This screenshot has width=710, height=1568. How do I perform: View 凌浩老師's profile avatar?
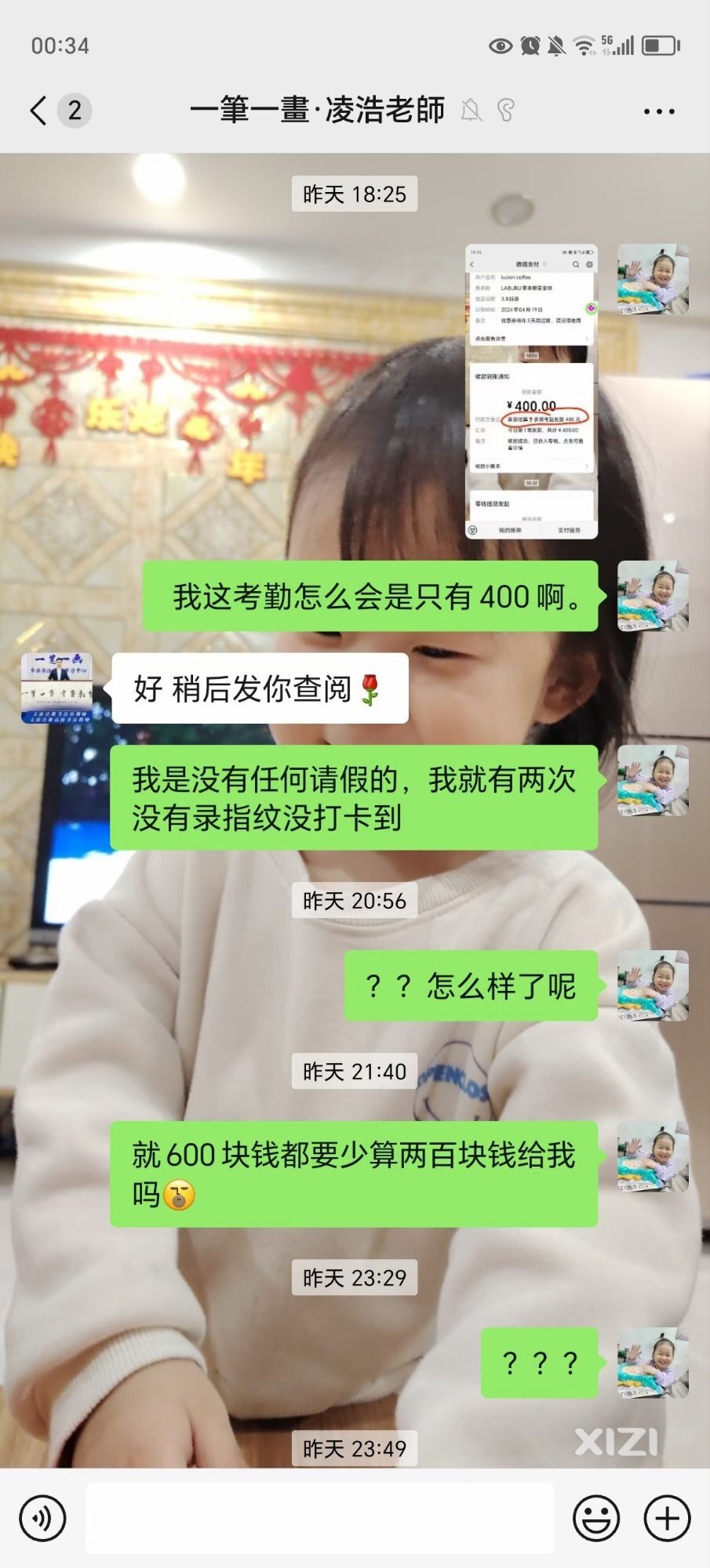[x=56, y=688]
